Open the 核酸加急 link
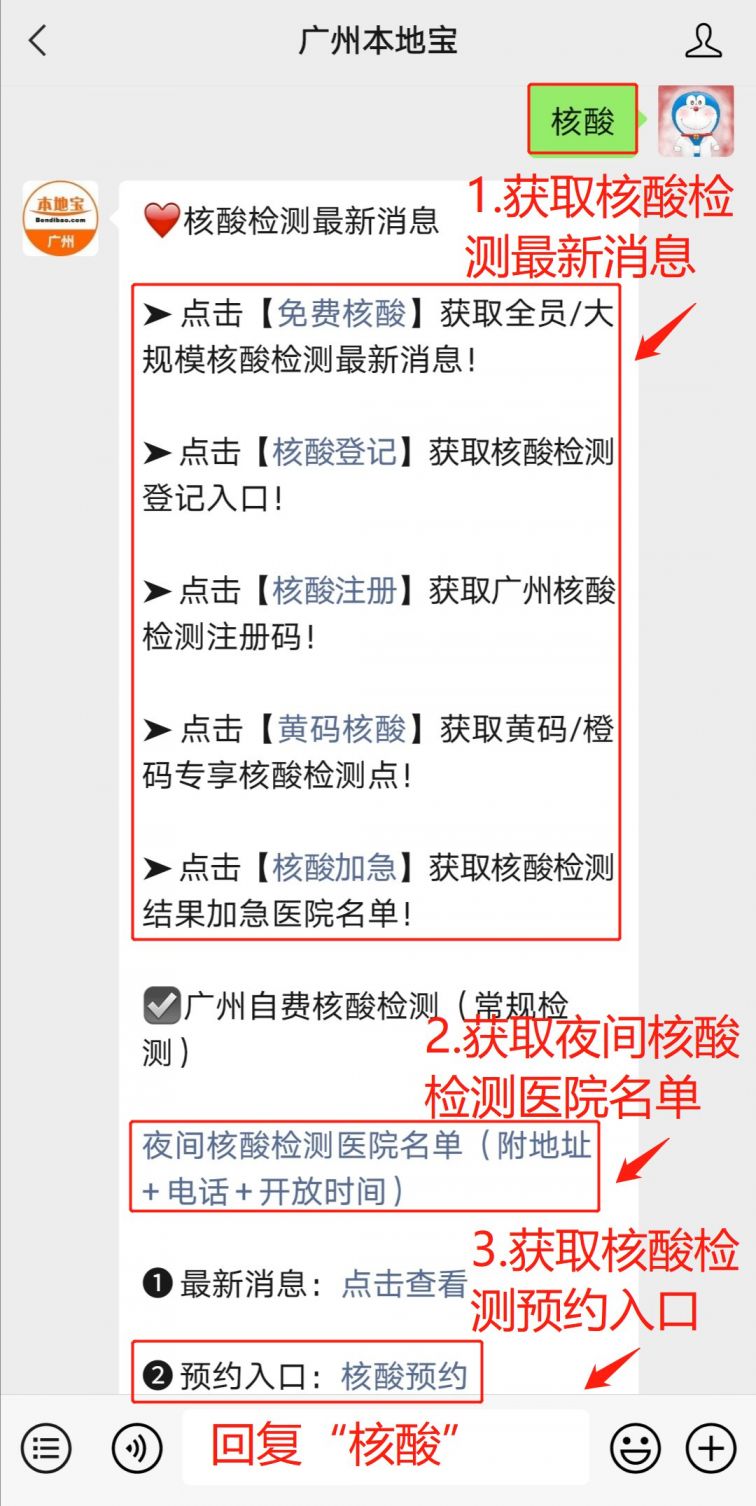The image size is (756, 1506). (x=335, y=867)
